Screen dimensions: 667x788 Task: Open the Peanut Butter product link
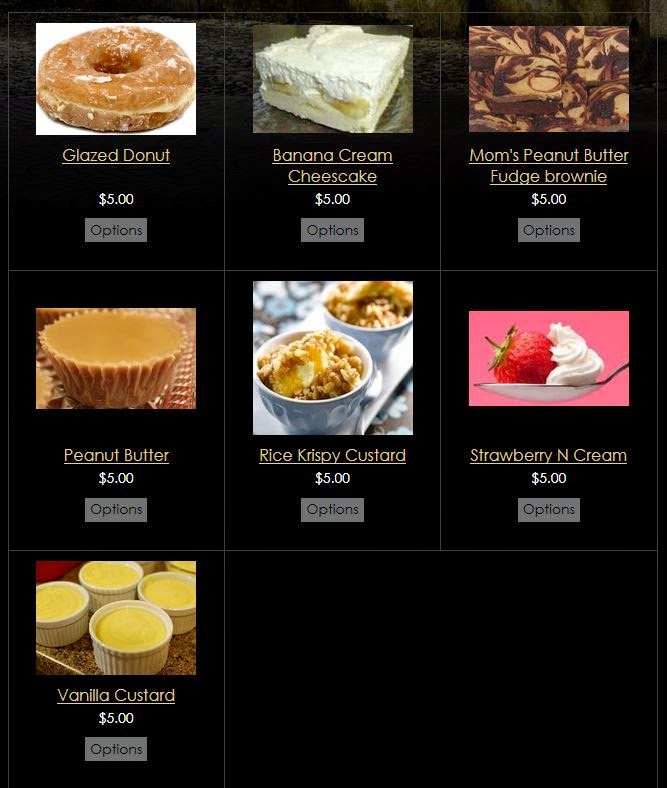click(116, 455)
